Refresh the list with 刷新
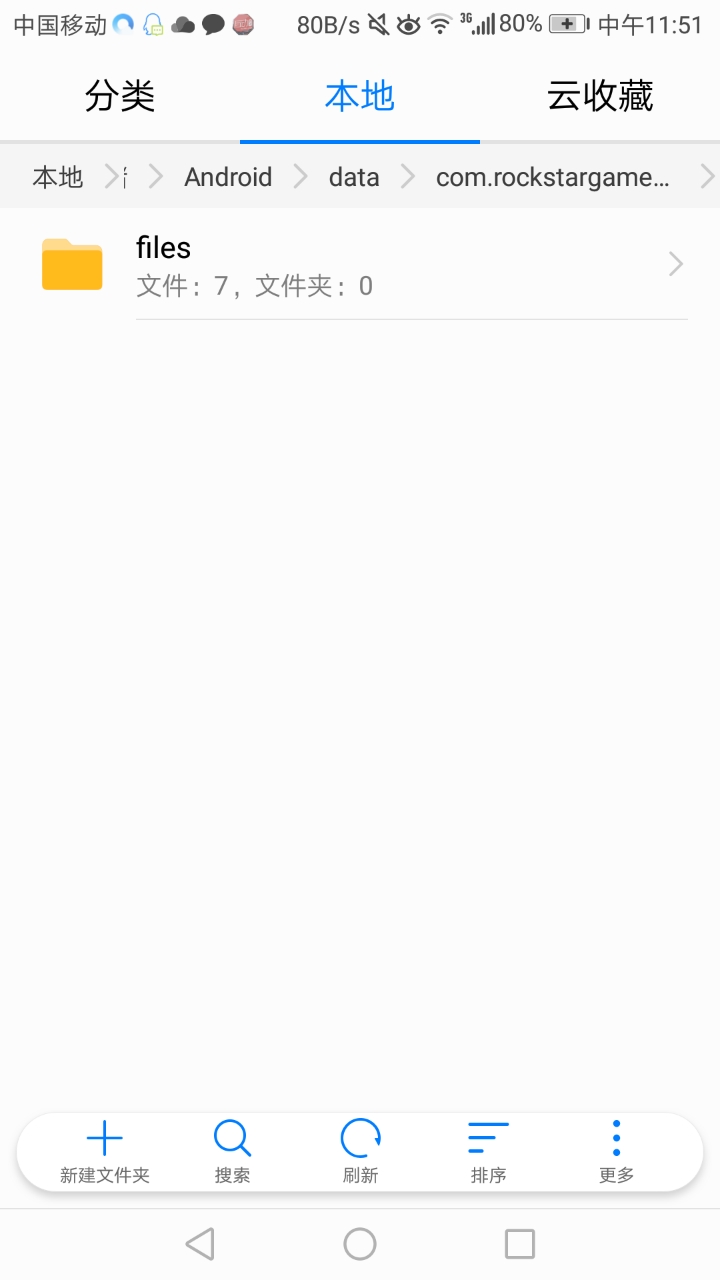 [360, 1152]
